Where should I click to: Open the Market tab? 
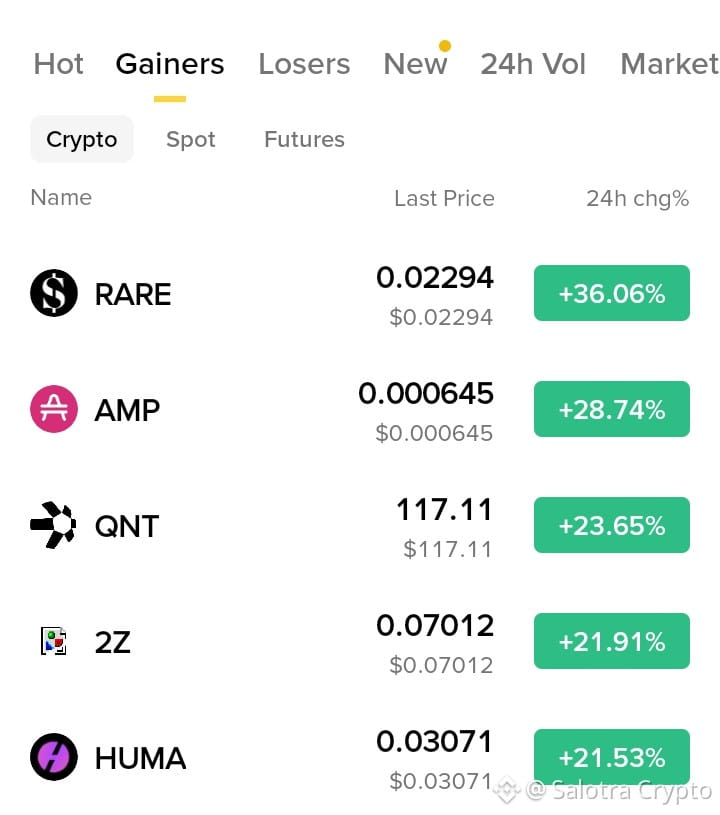tap(670, 64)
